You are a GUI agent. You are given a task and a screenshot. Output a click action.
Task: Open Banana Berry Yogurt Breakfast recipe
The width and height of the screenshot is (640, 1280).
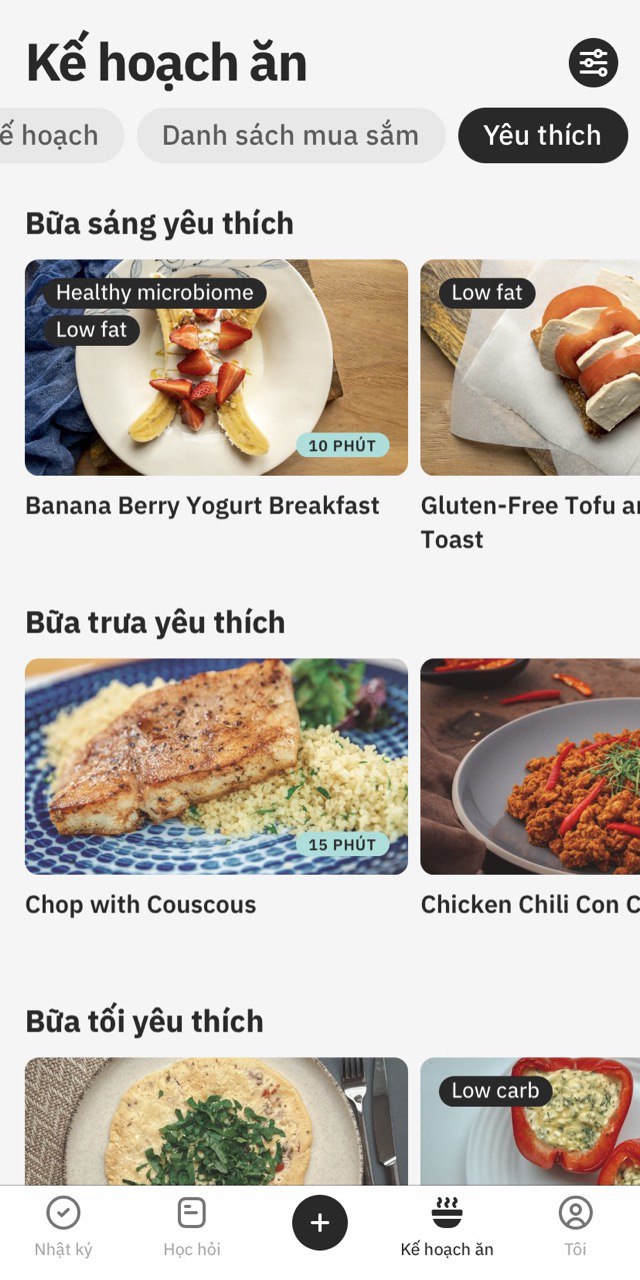(216, 368)
